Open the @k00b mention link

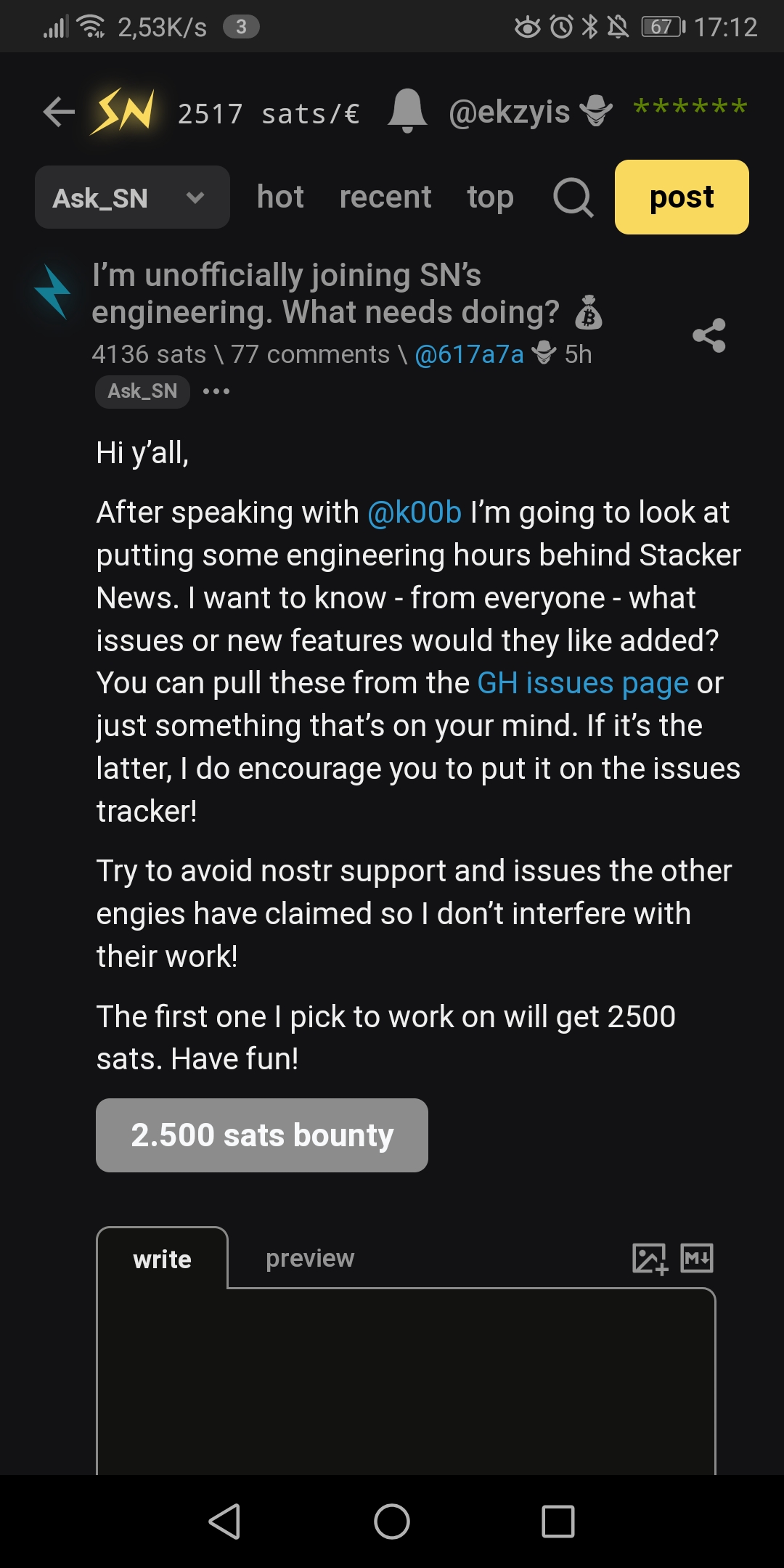pyautogui.click(x=415, y=513)
